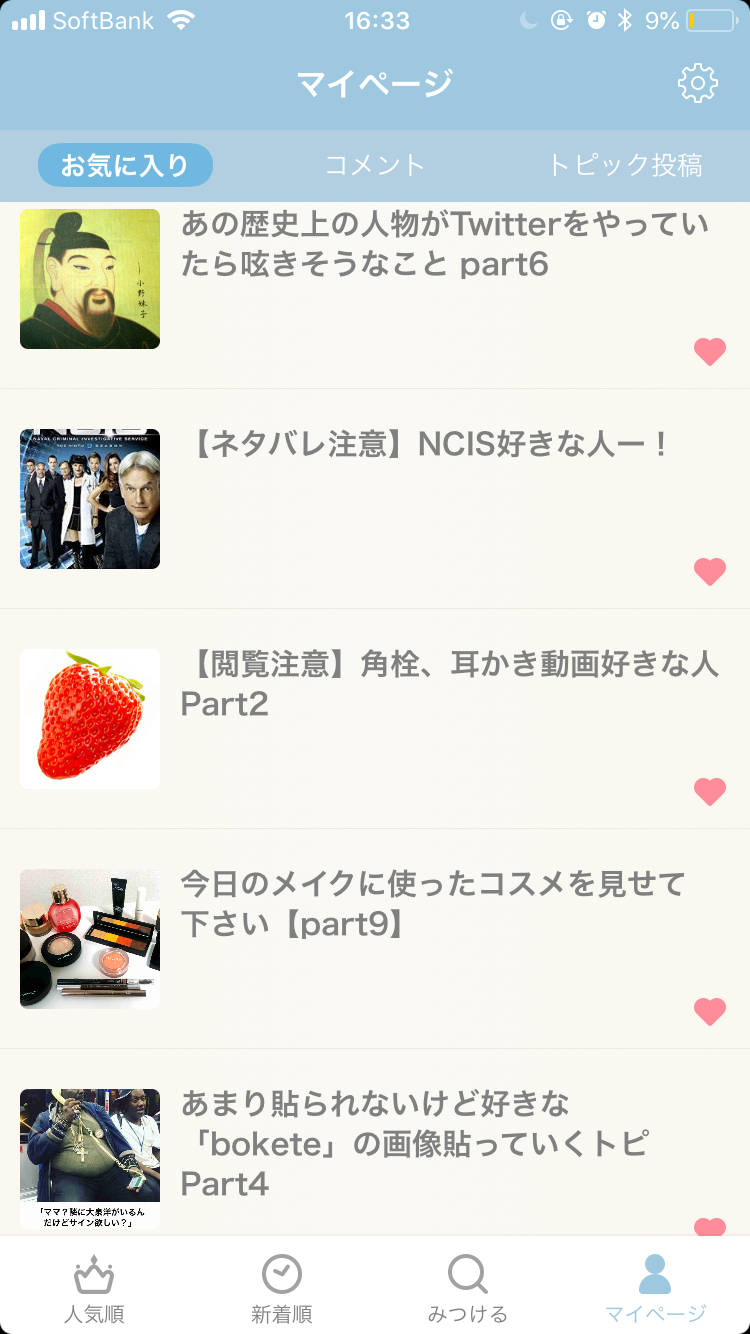Unlike the コスメを見せて下さい topic heart
Image resolution: width=750 pixels, height=1334 pixels.
point(709,1012)
